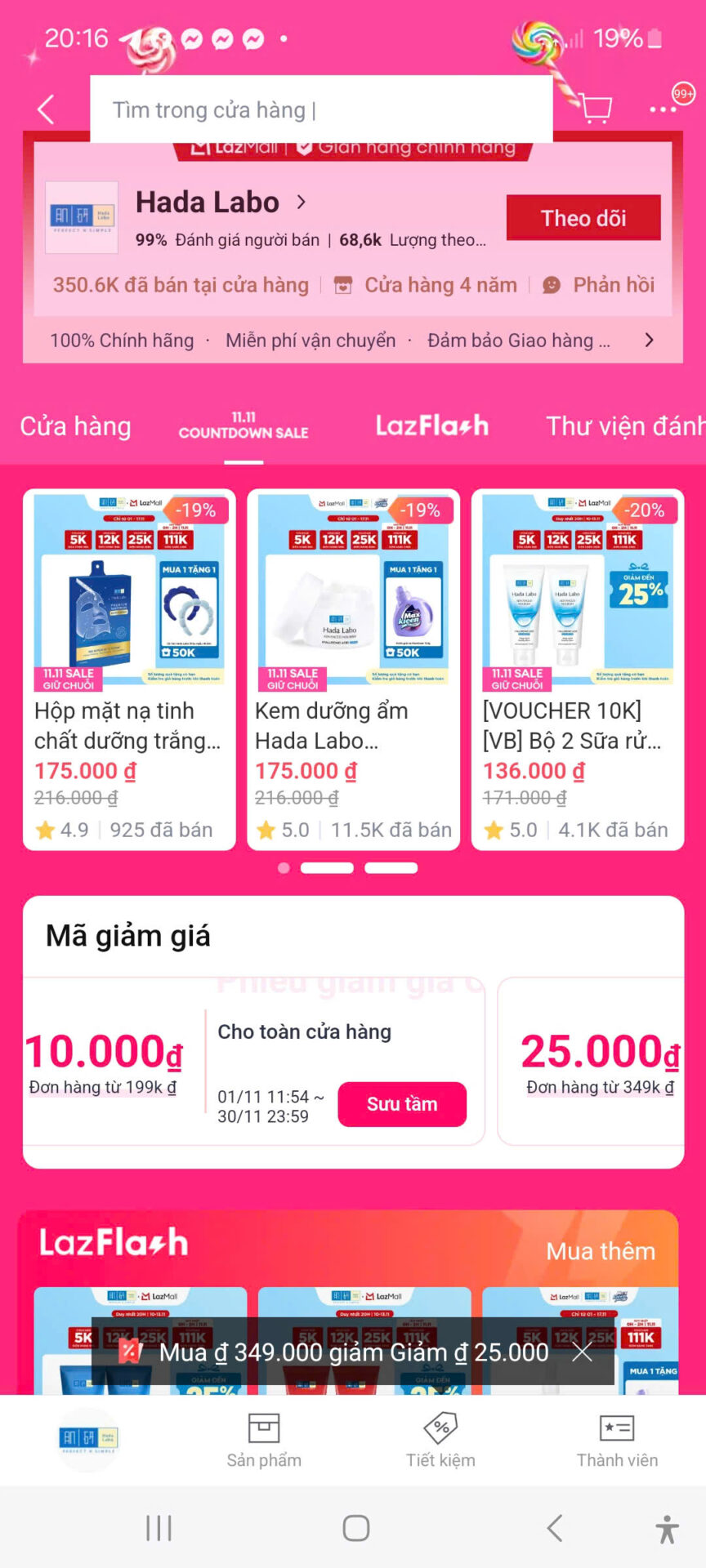
Task: Select the 11.11 Countdown Sale tab
Action: coord(244,426)
